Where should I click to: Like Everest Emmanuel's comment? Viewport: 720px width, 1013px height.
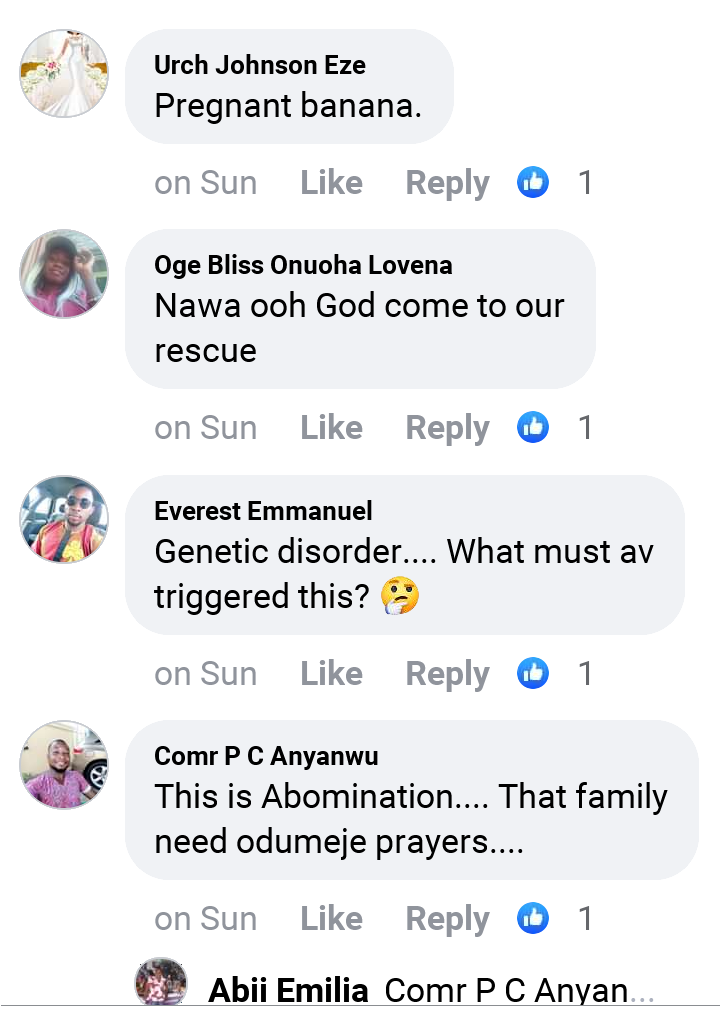pyautogui.click(x=331, y=674)
